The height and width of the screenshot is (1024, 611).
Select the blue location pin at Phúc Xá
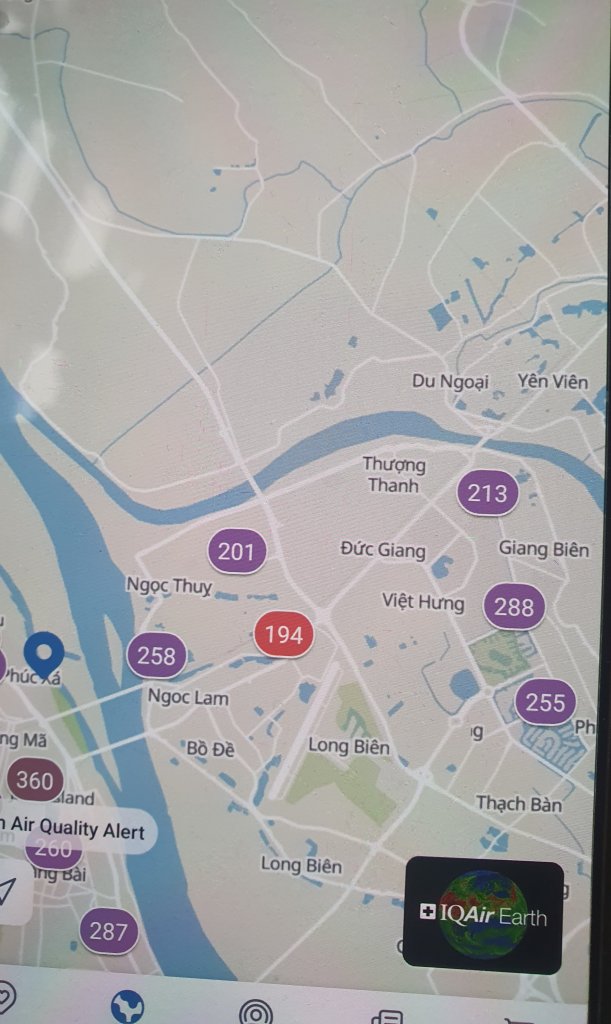pyautogui.click(x=44, y=654)
